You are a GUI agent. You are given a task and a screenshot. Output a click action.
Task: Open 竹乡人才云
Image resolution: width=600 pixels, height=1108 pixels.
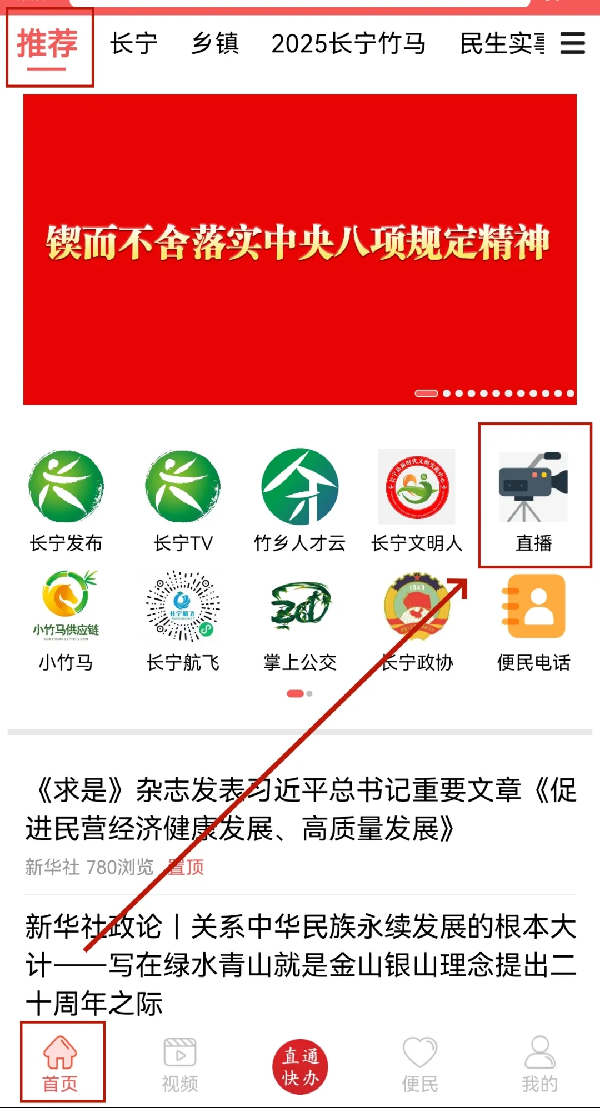click(x=299, y=500)
